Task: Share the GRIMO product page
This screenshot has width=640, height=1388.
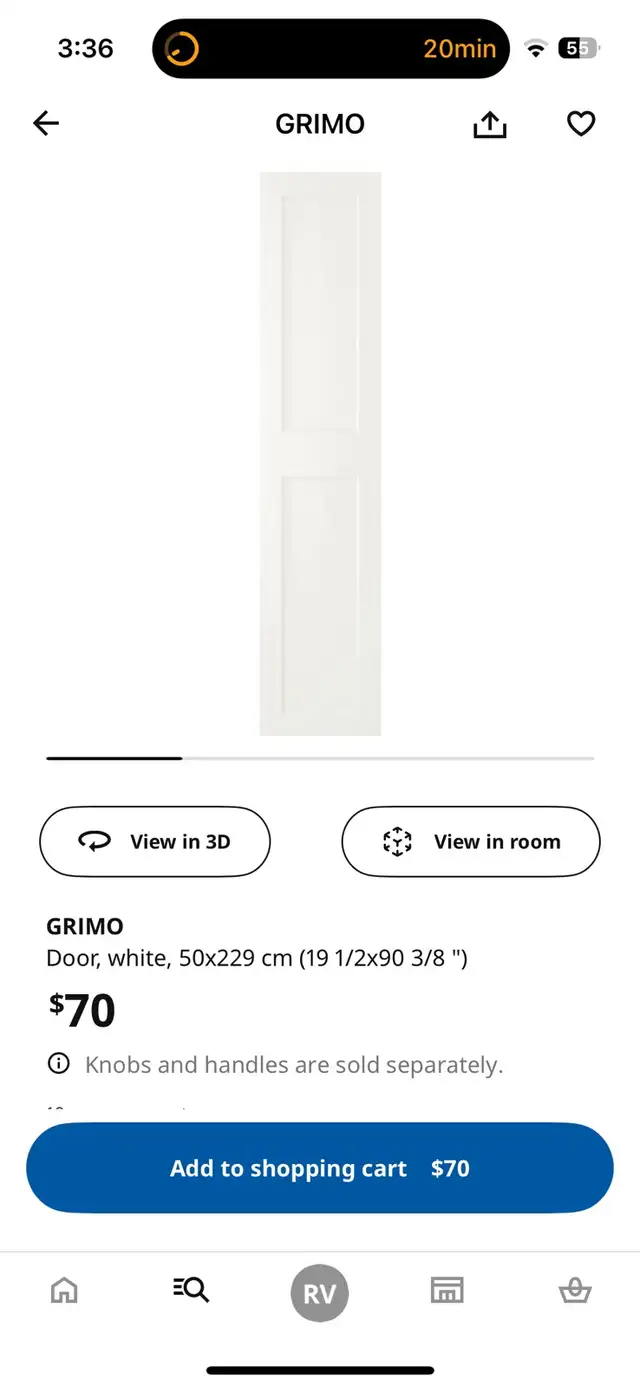Action: (x=490, y=123)
